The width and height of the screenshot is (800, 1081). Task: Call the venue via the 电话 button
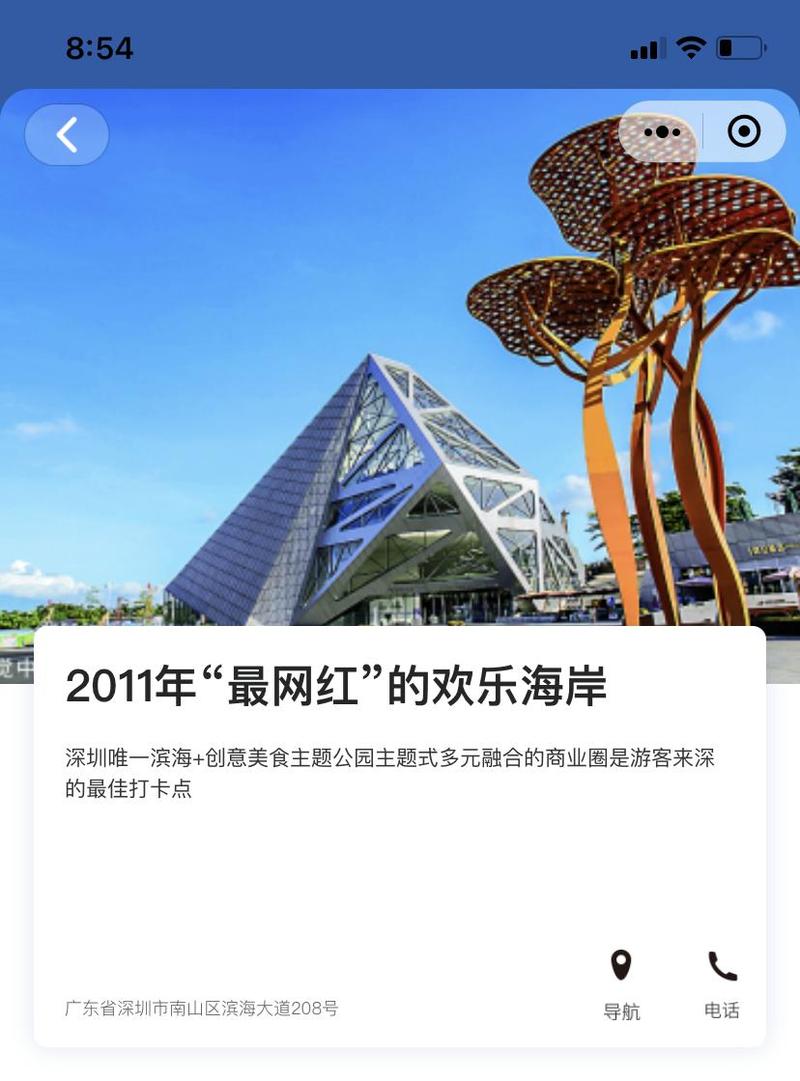[722, 984]
